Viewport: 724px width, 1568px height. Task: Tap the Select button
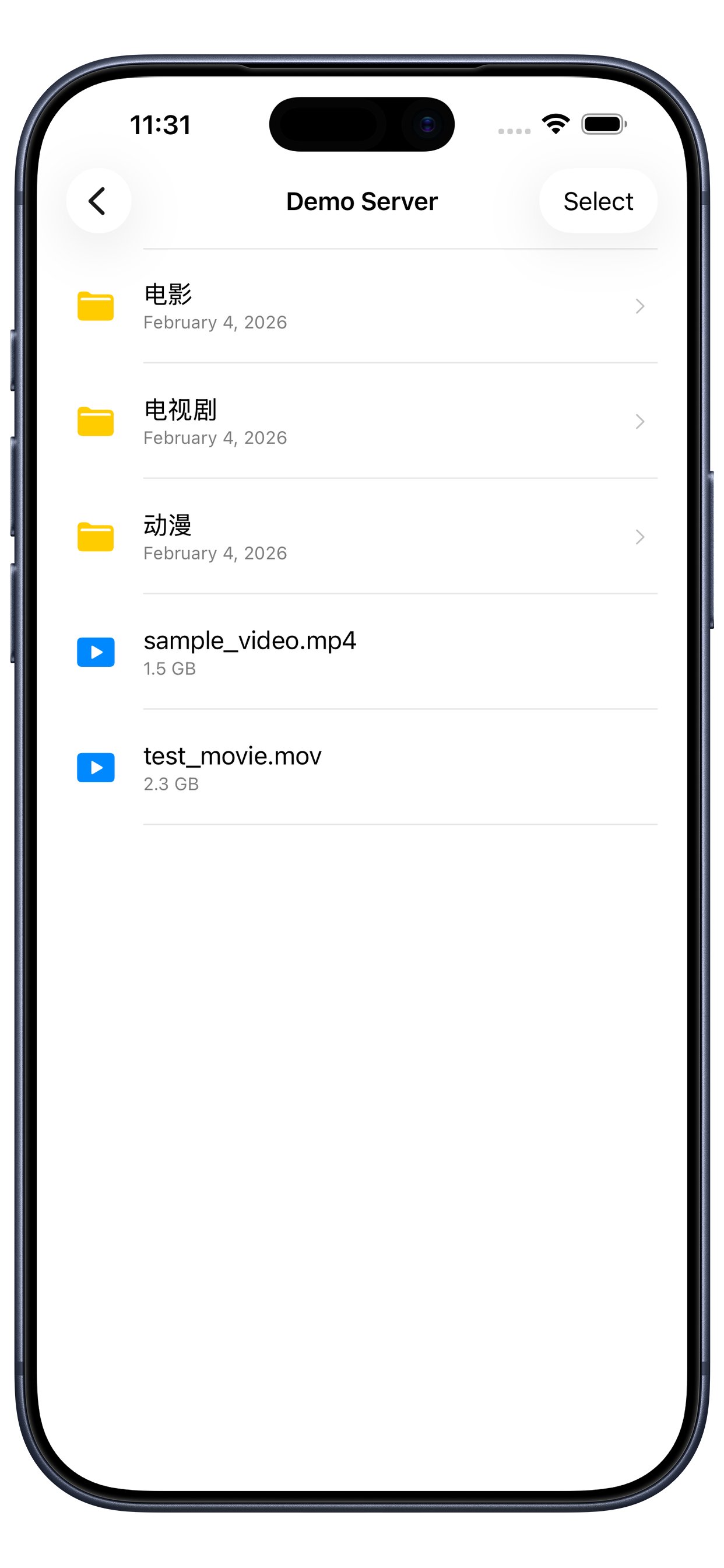(598, 201)
